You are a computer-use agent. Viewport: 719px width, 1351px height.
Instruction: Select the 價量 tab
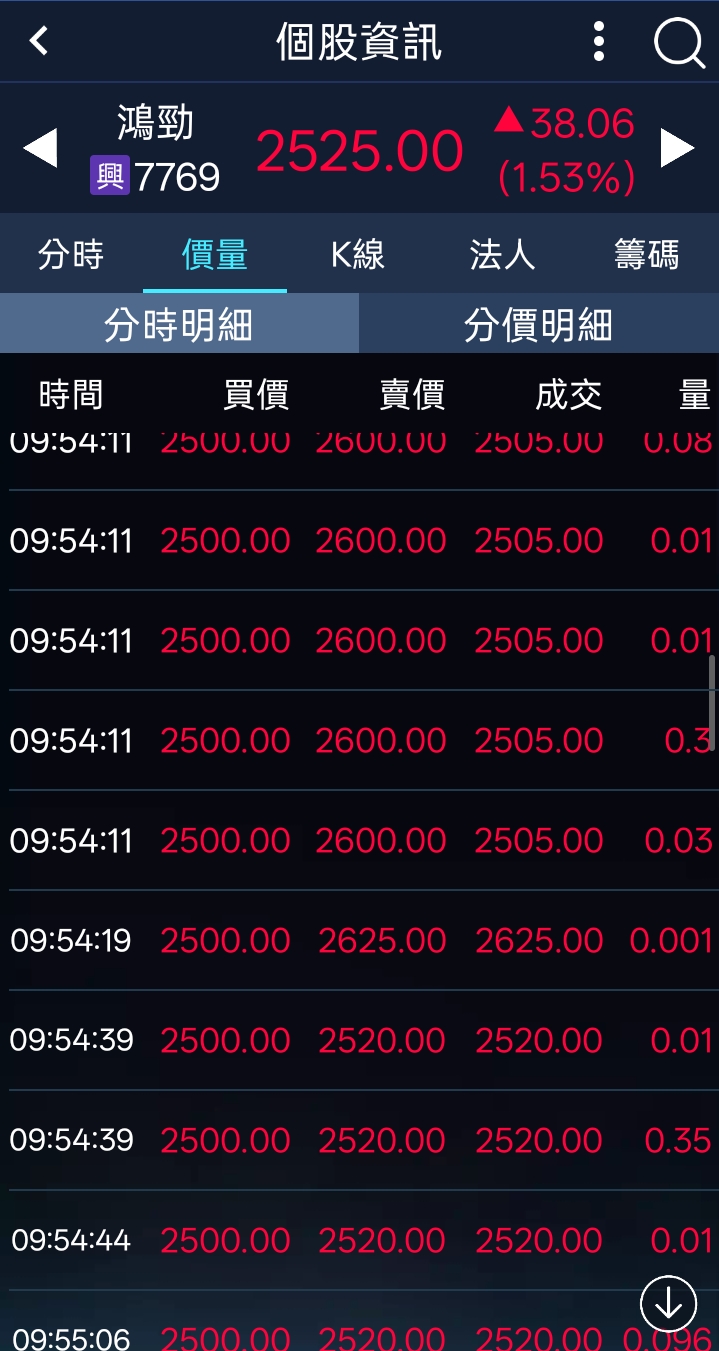tap(214, 255)
